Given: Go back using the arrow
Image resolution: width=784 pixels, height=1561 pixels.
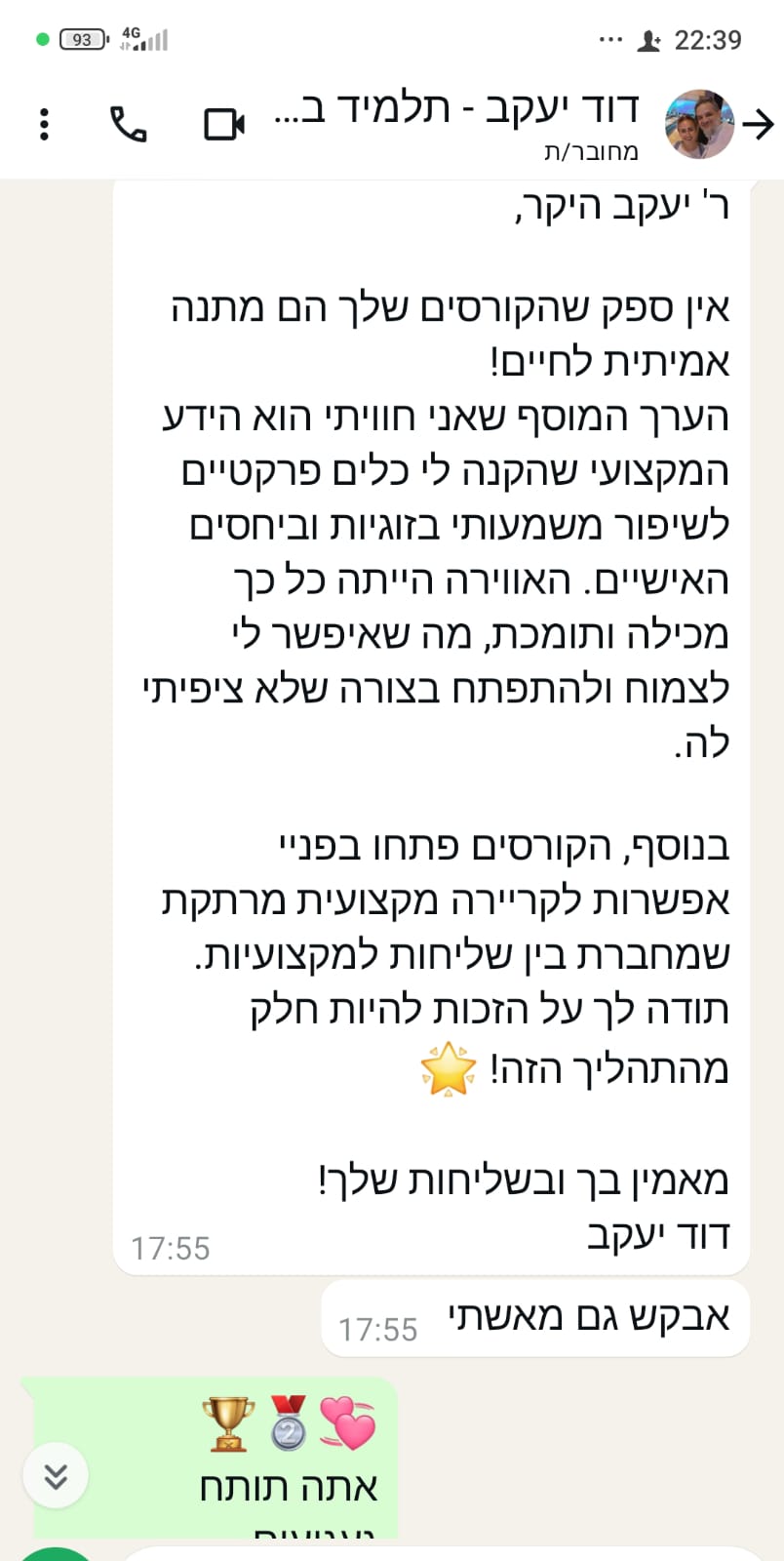Looking at the screenshot, I should pyautogui.click(x=759, y=124).
